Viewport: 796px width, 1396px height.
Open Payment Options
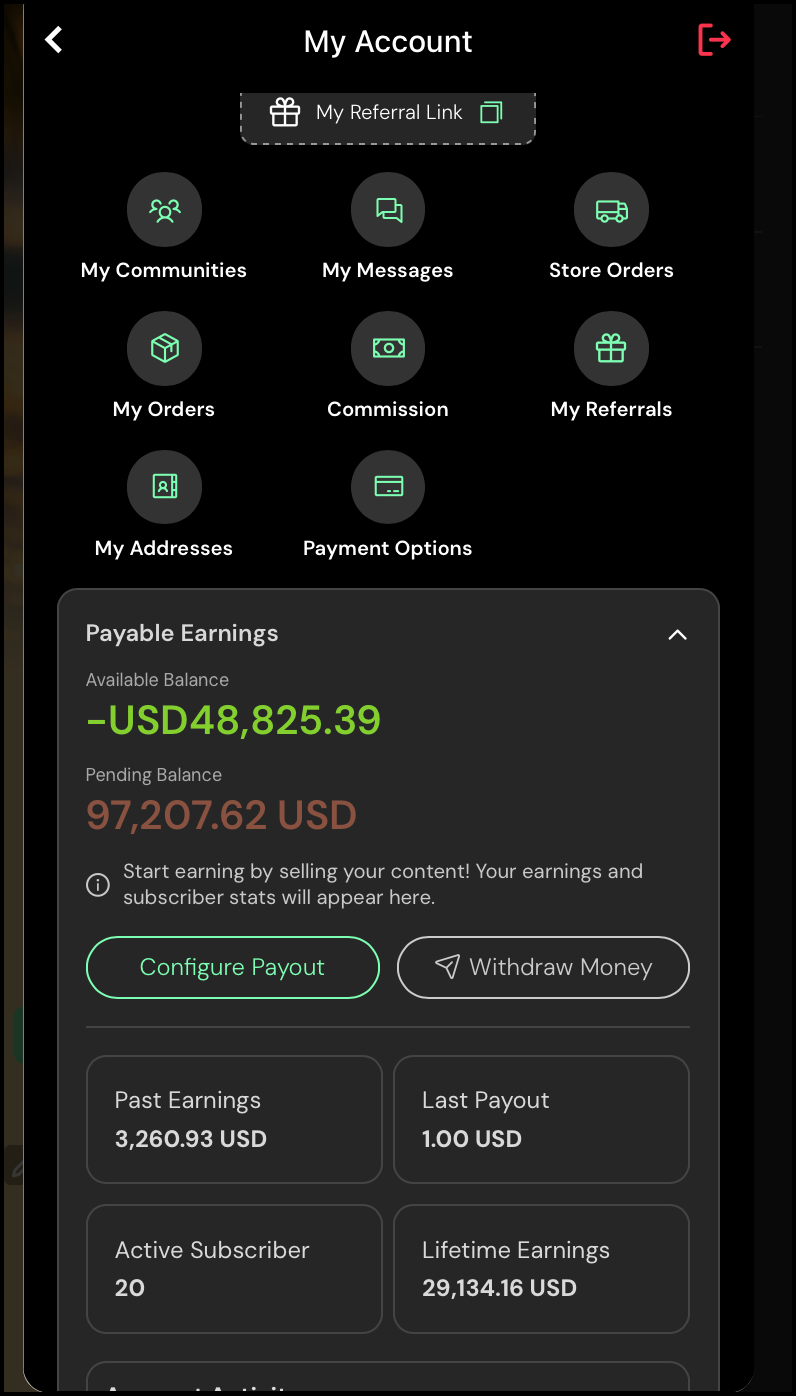388,488
